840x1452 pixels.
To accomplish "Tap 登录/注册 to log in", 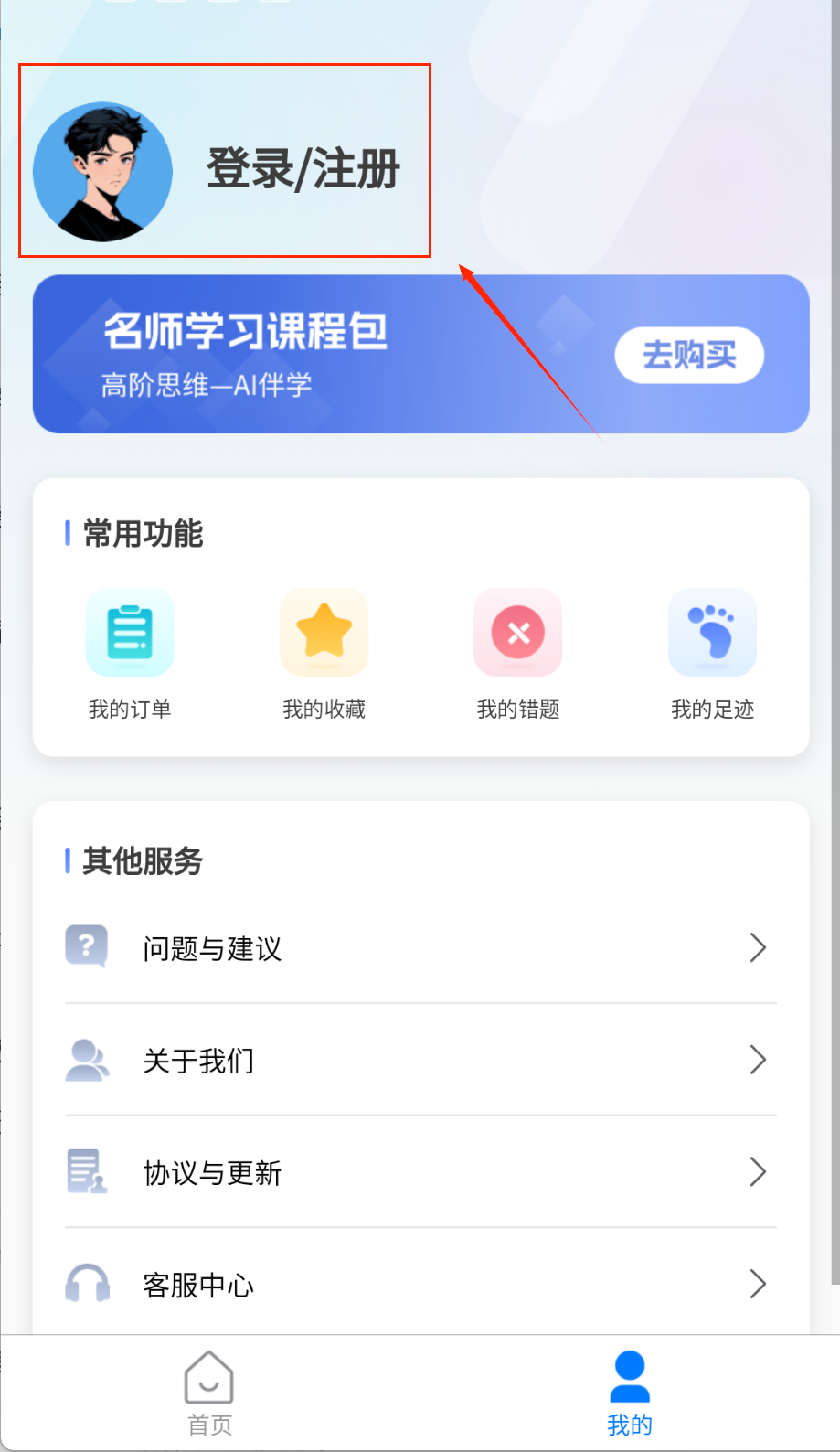I will (x=303, y=169).
